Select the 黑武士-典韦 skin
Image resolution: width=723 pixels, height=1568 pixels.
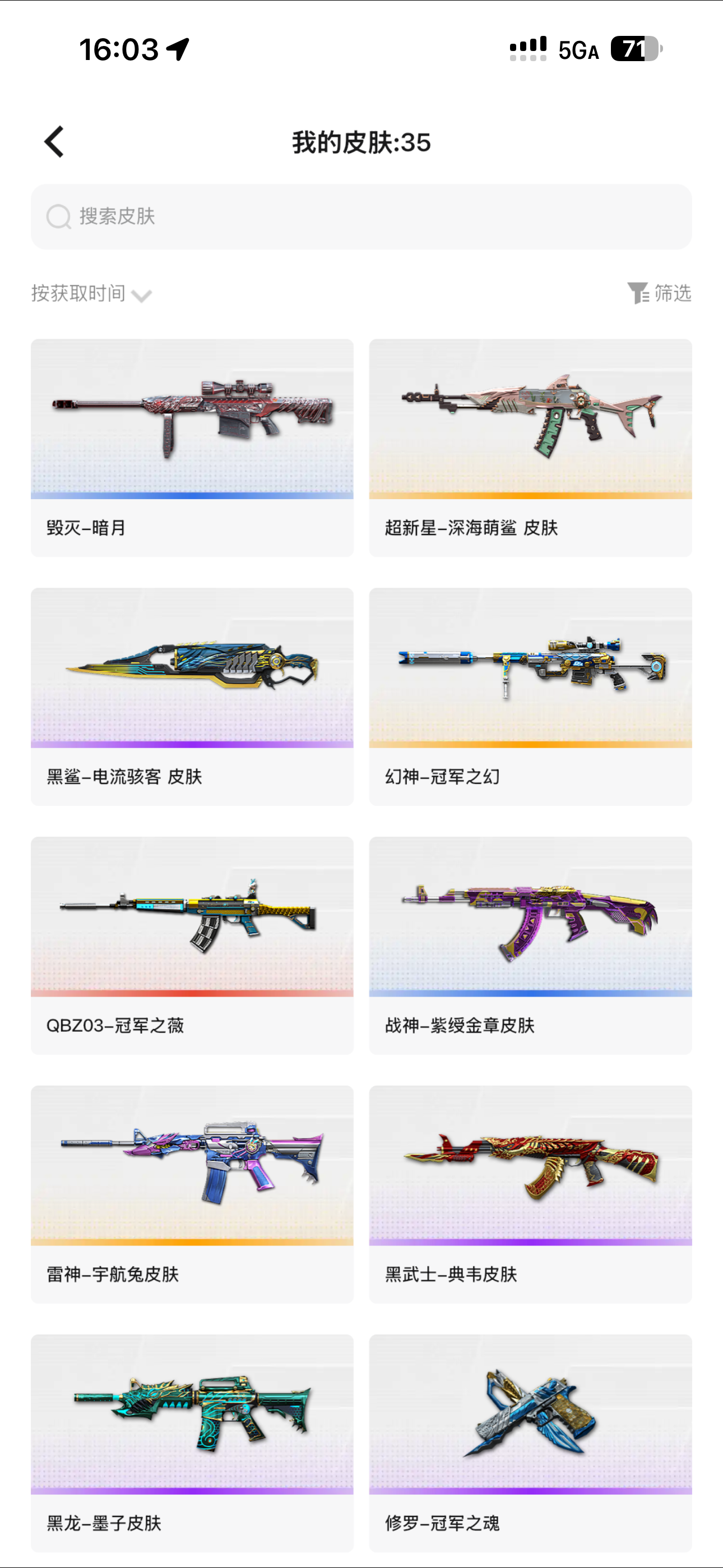(530, 1193)
